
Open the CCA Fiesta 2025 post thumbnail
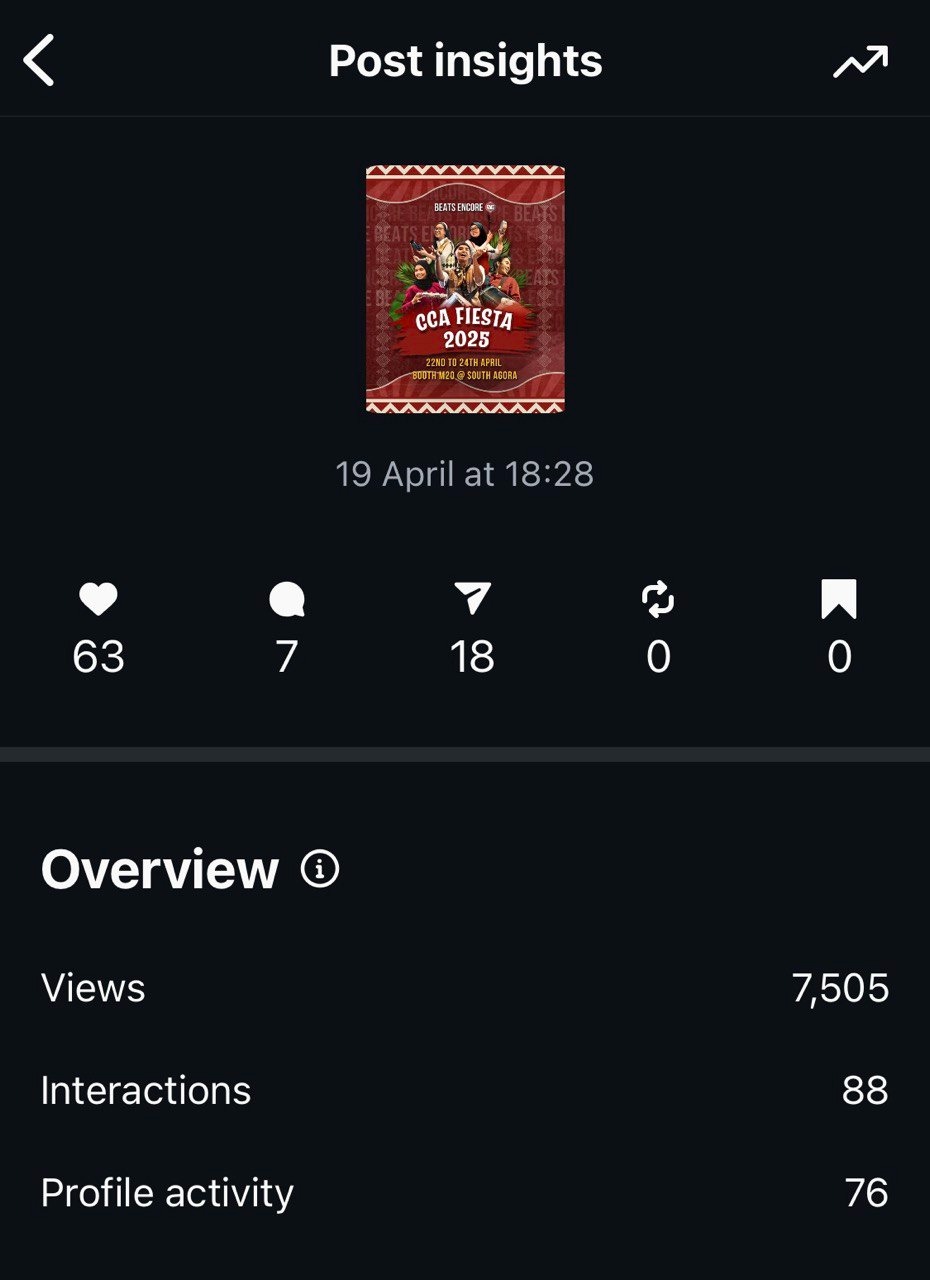pos(465,289)
